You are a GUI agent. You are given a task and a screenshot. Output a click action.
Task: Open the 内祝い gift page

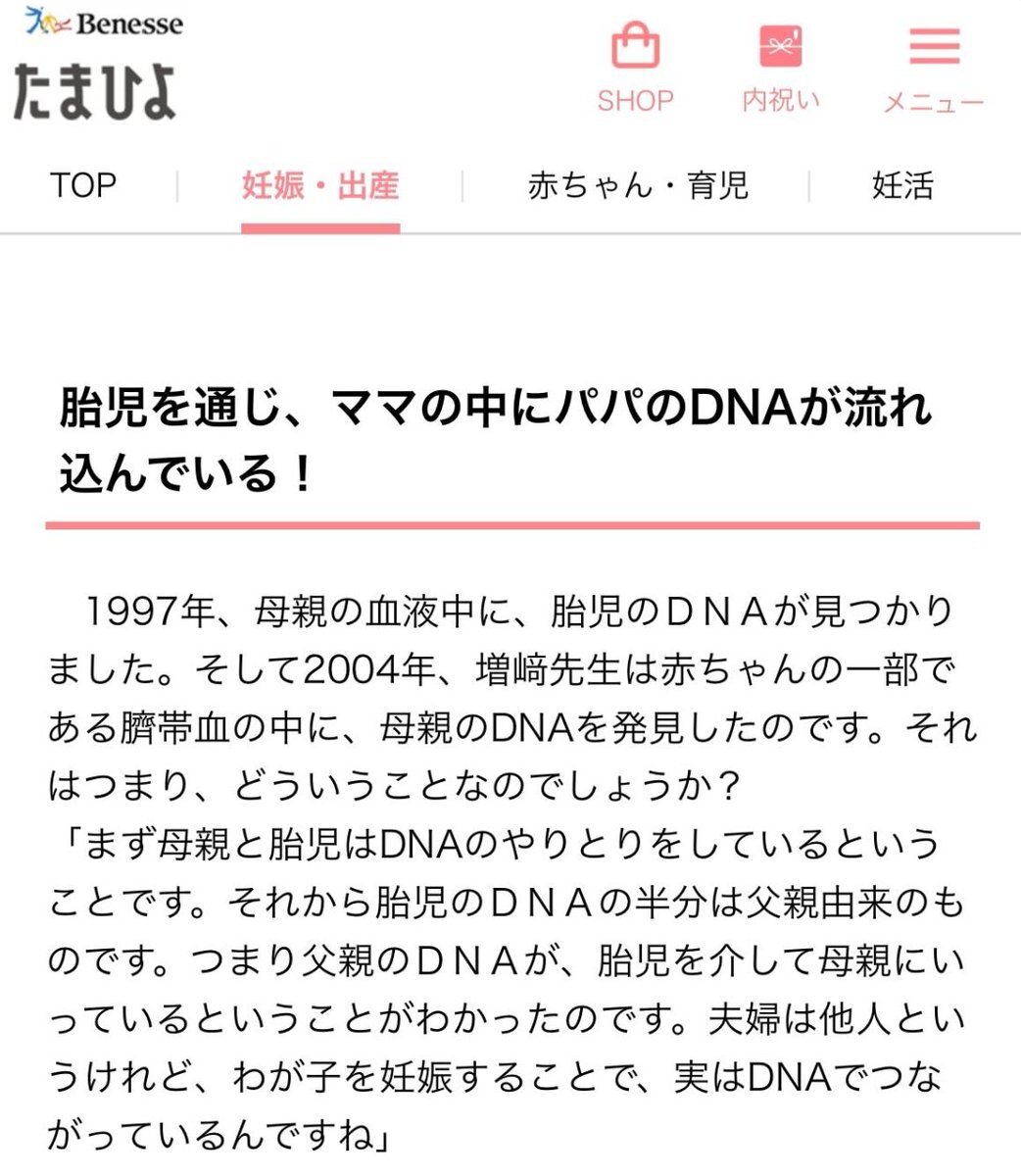(781, 67)
